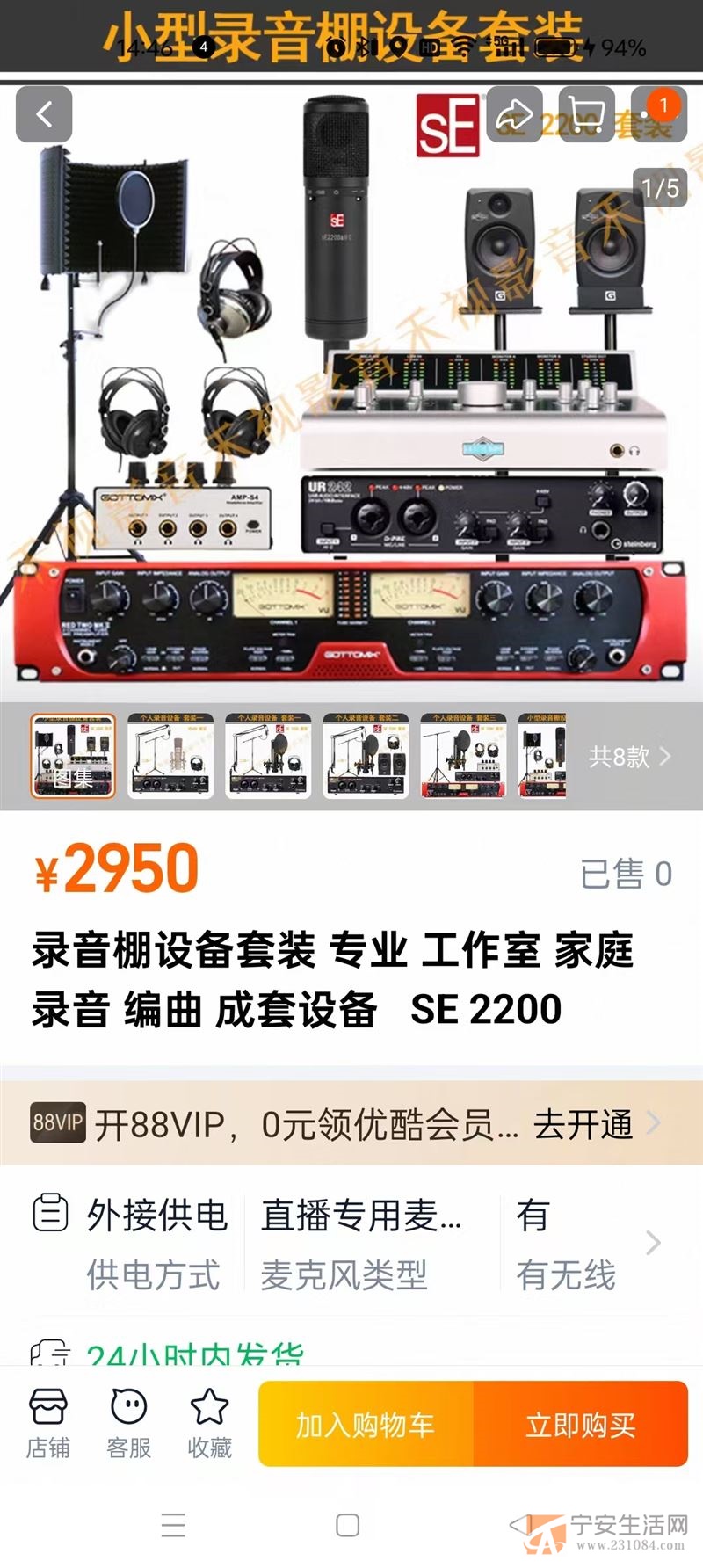The image size is (703, 1568).
Task: Select the second product variant thumbnail
Action: click(170, 756)
